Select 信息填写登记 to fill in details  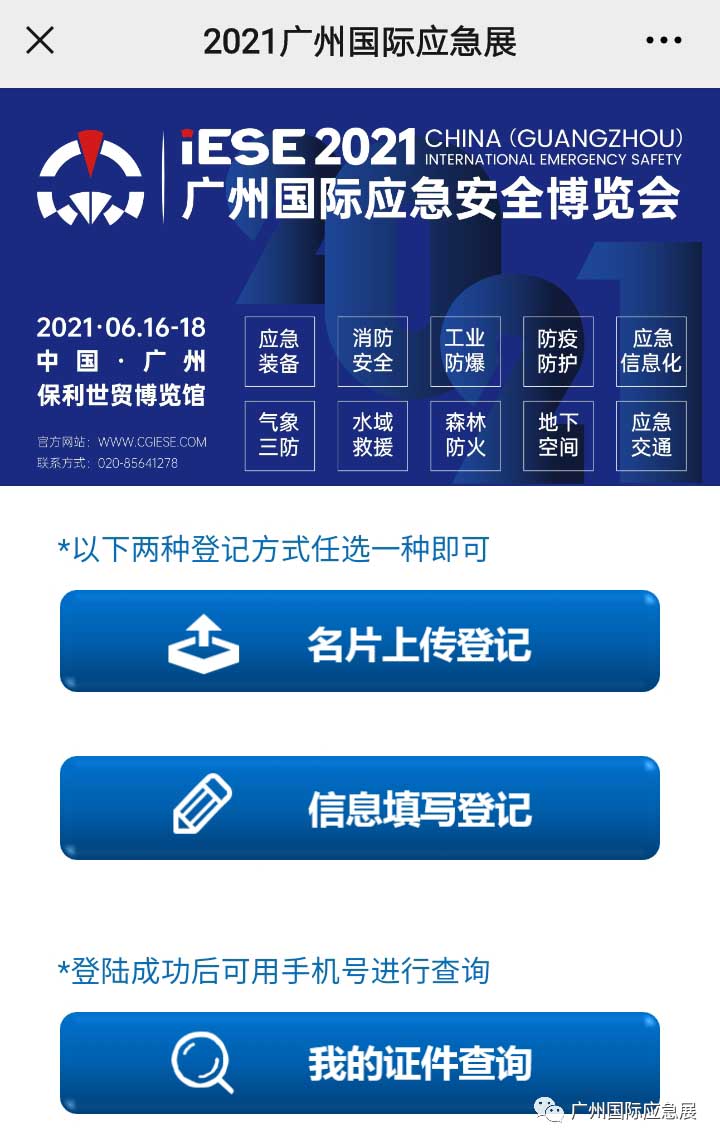pyautogui.click(x=360, y=807)
